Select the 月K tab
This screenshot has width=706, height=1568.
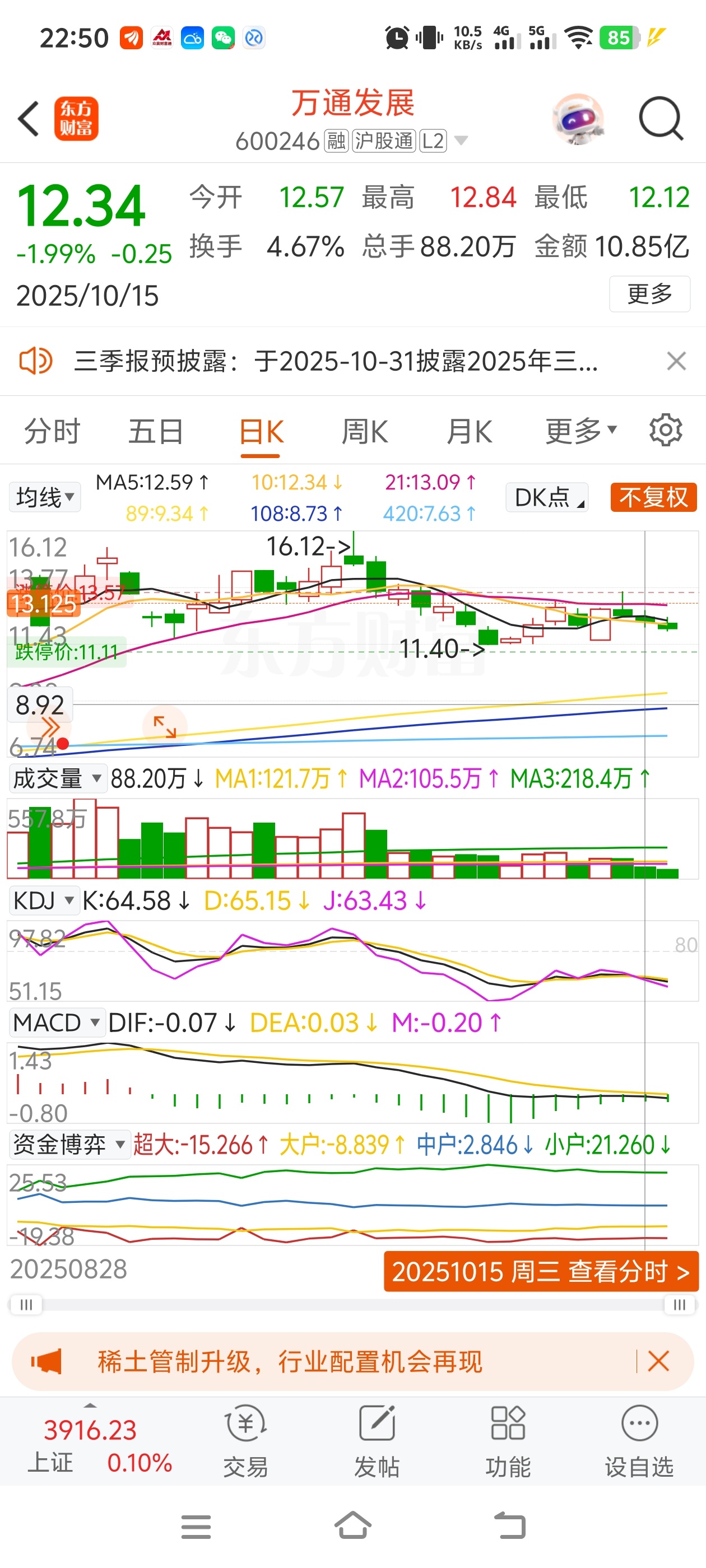pyautogui.click(x=468, y=432)
